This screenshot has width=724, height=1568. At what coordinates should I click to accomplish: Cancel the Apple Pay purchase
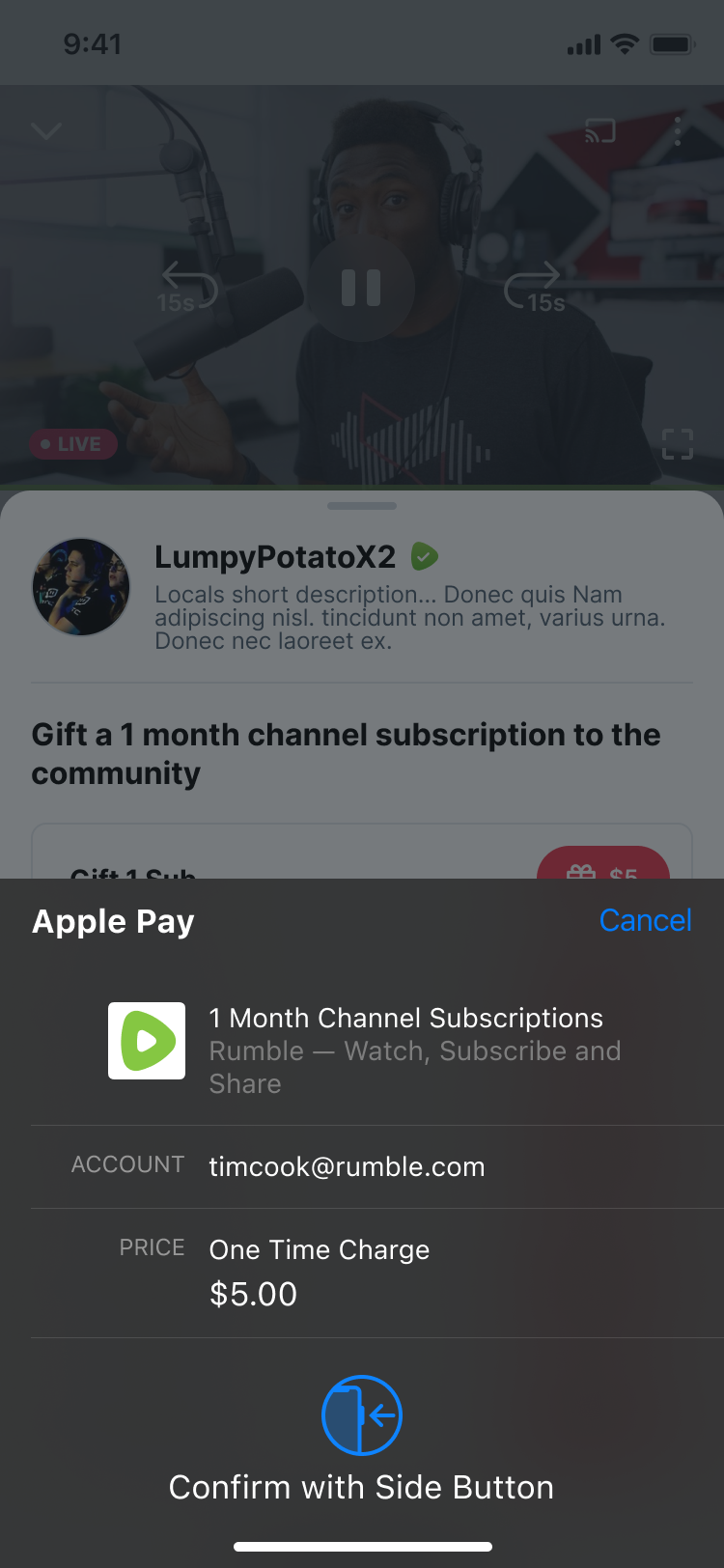tap(645, 920)
